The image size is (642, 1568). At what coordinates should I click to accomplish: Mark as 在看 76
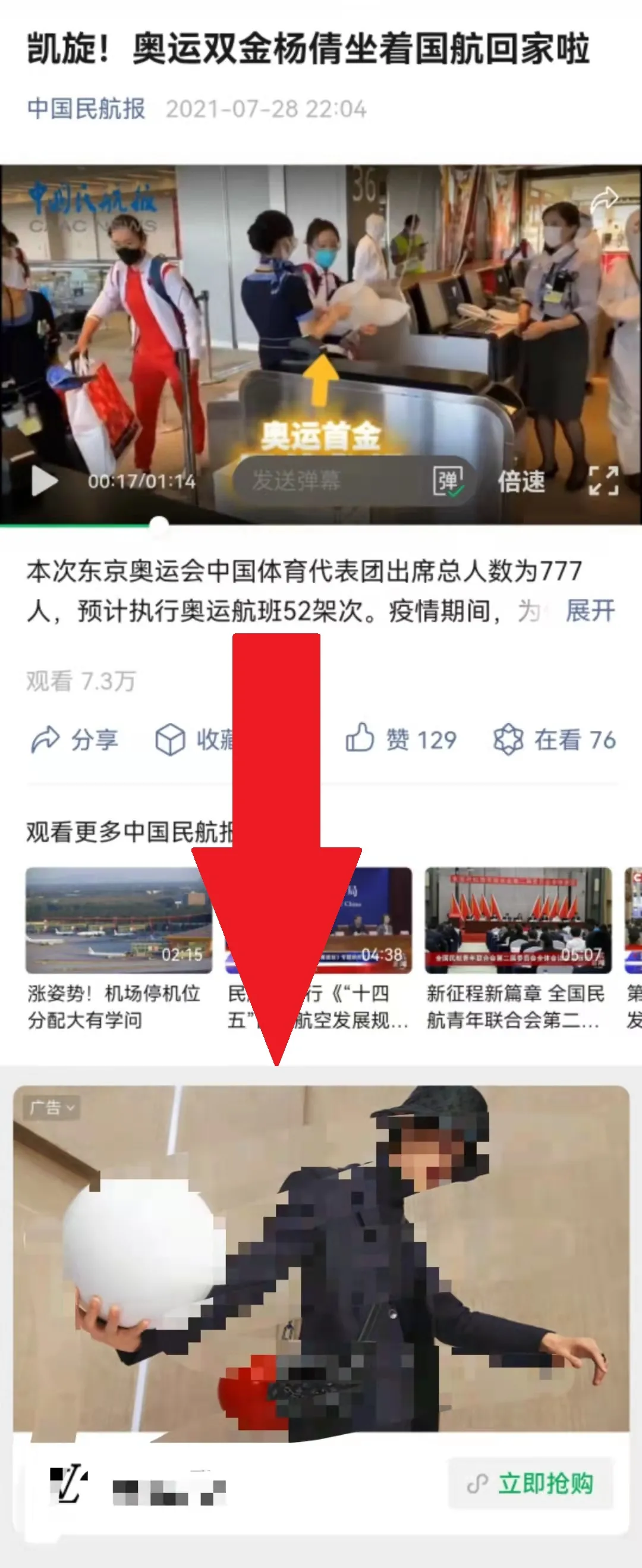click(554, 740)
